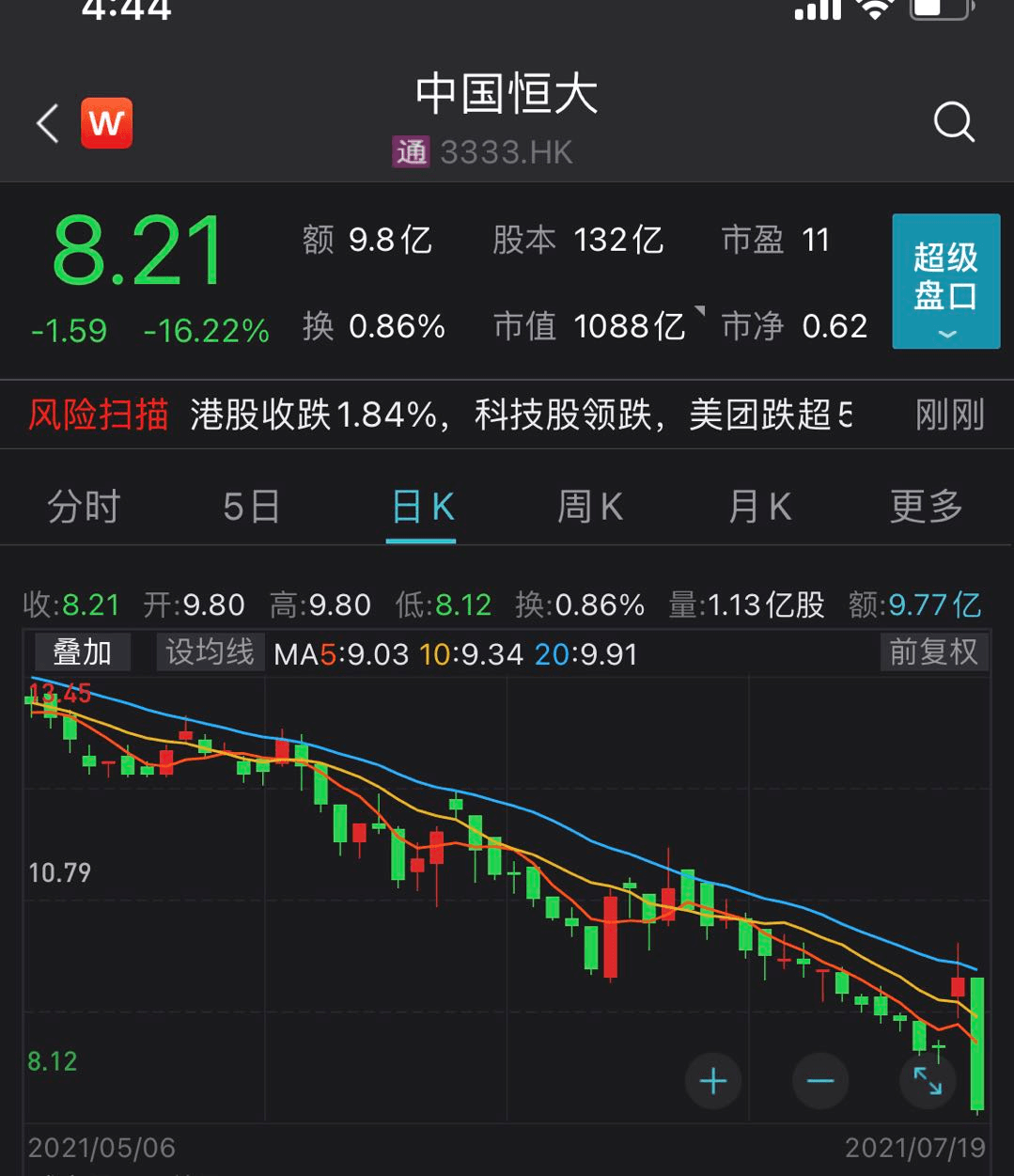Change the 前复权 adjustment setting
The image size is (1014, 1176).
[933, 652]
